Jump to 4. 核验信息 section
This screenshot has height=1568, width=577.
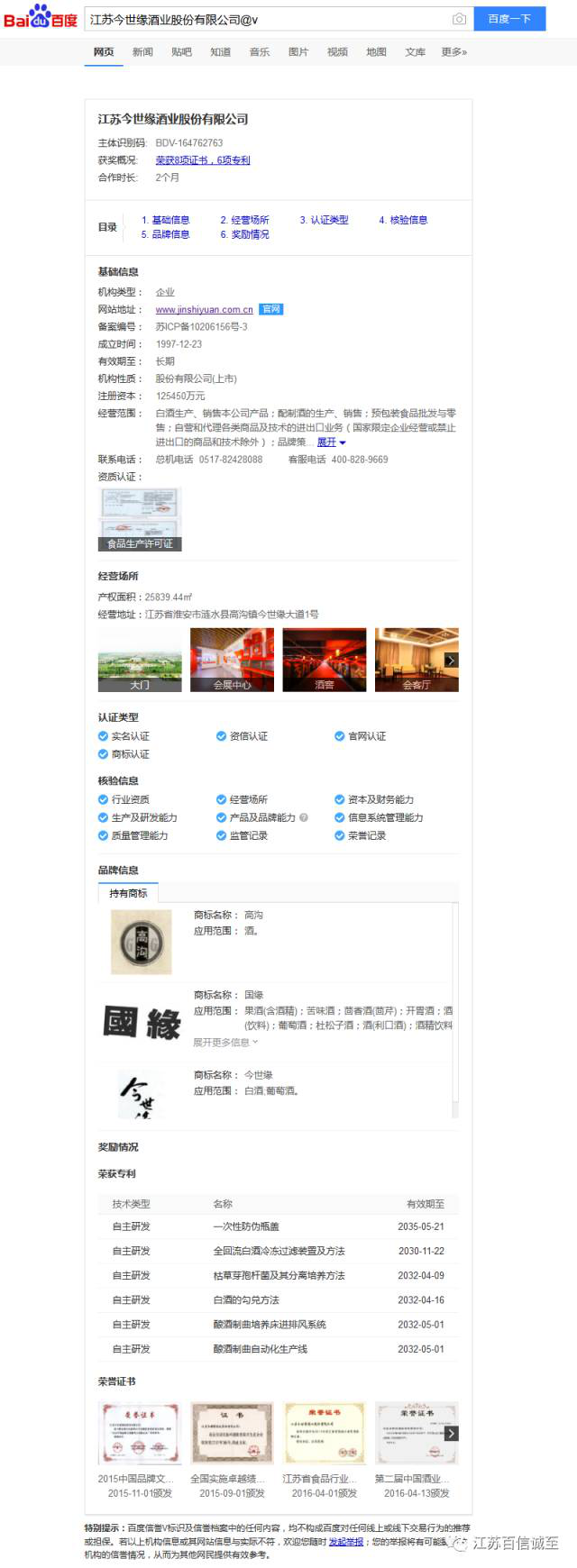(x=403, y=220)
